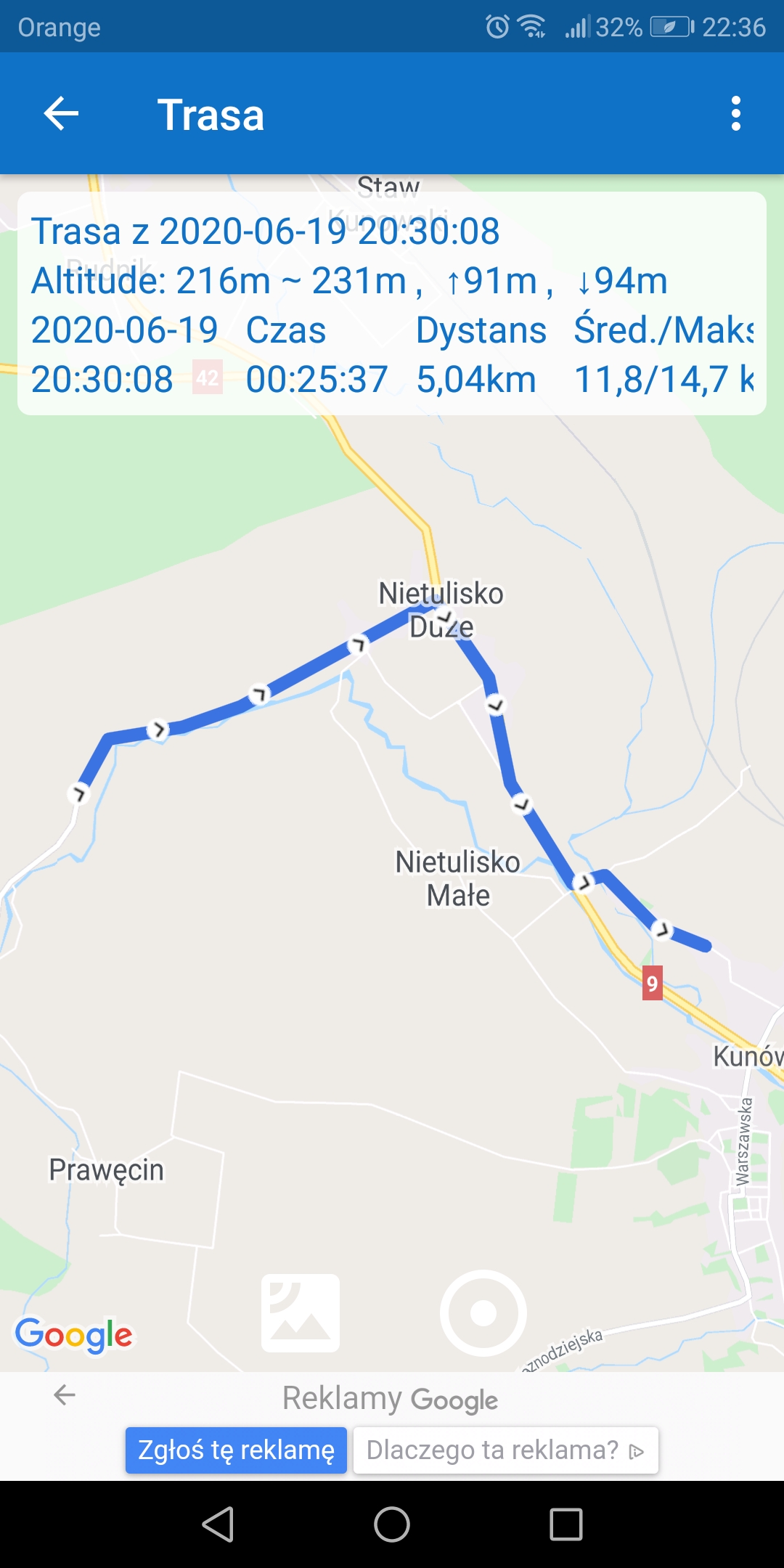Go to the system home screen
784x1568 pixels.
pos(392,1524)
